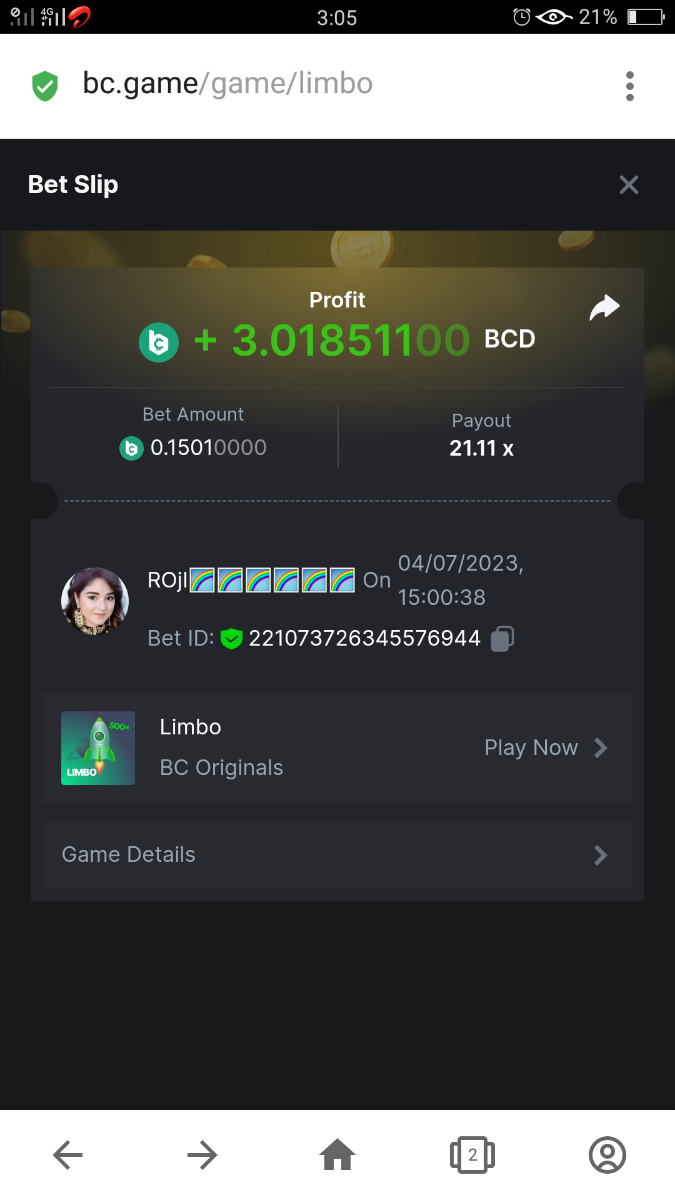Close the Bet Slip dialog
Image resolution: width=675 pixels, height=1200 pixels.
pos(628,185)
